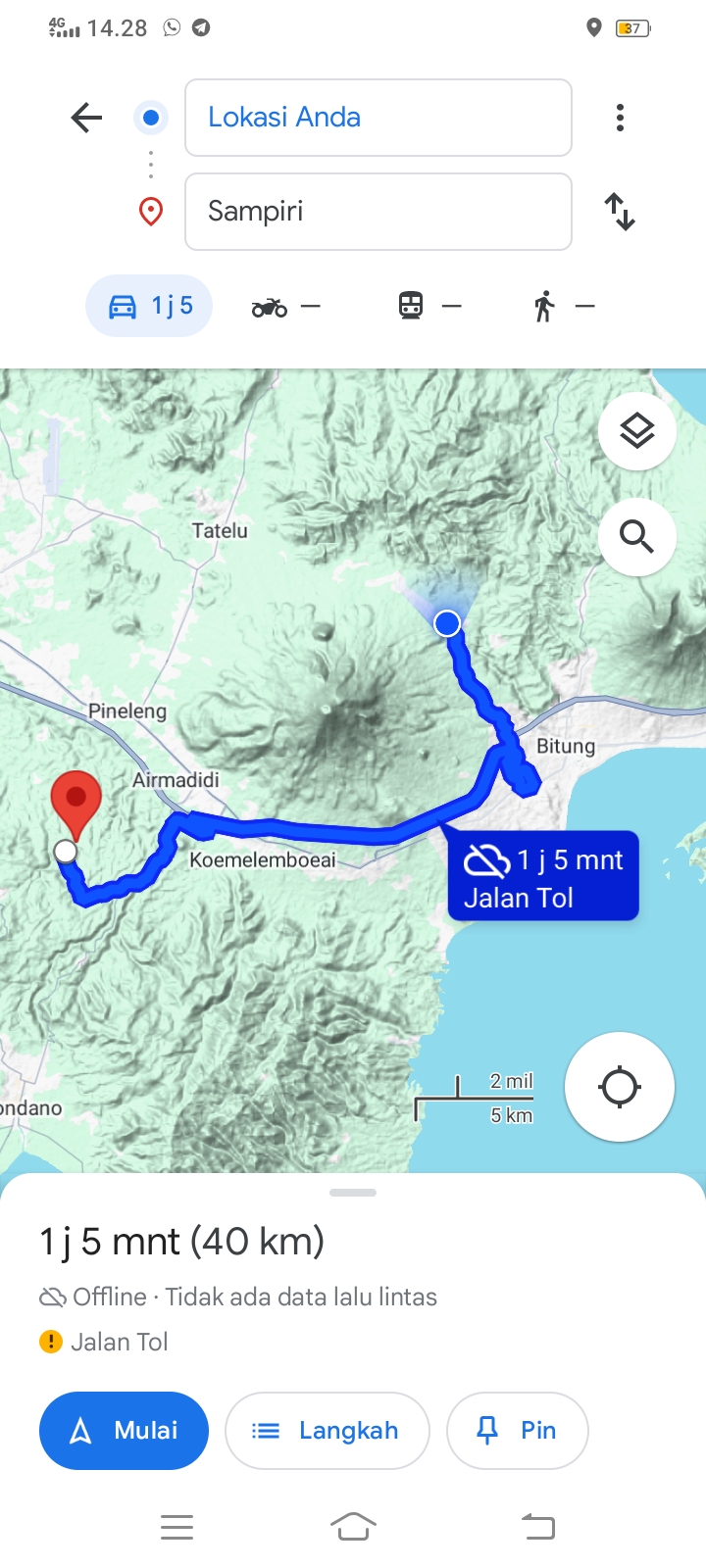Recenter map on my location
The image size is (706, 1568).
620,1087
